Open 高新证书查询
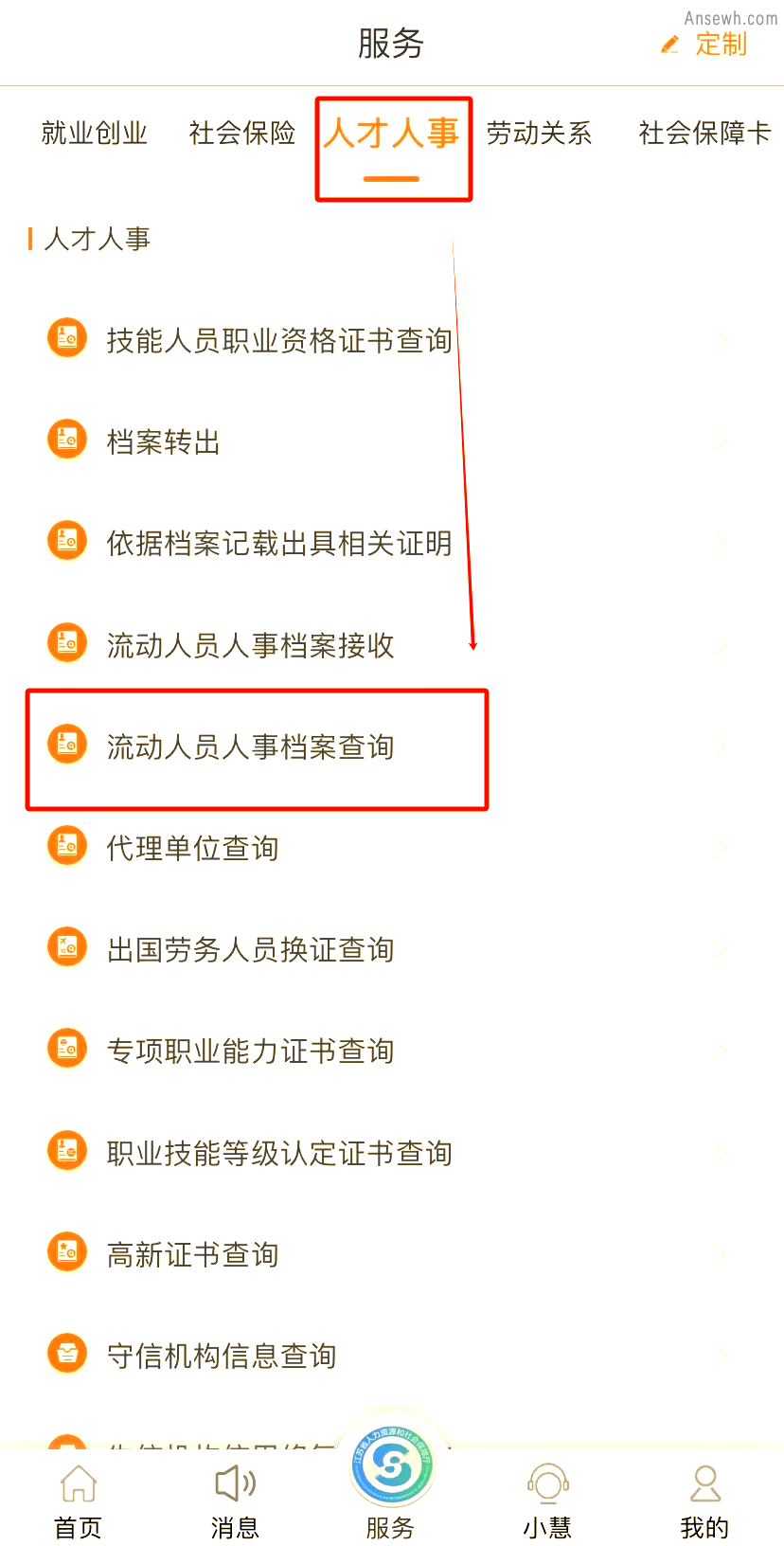The width and height of the screenshot is (784, 1546). pyautogui.click(x=392, y=1254)
